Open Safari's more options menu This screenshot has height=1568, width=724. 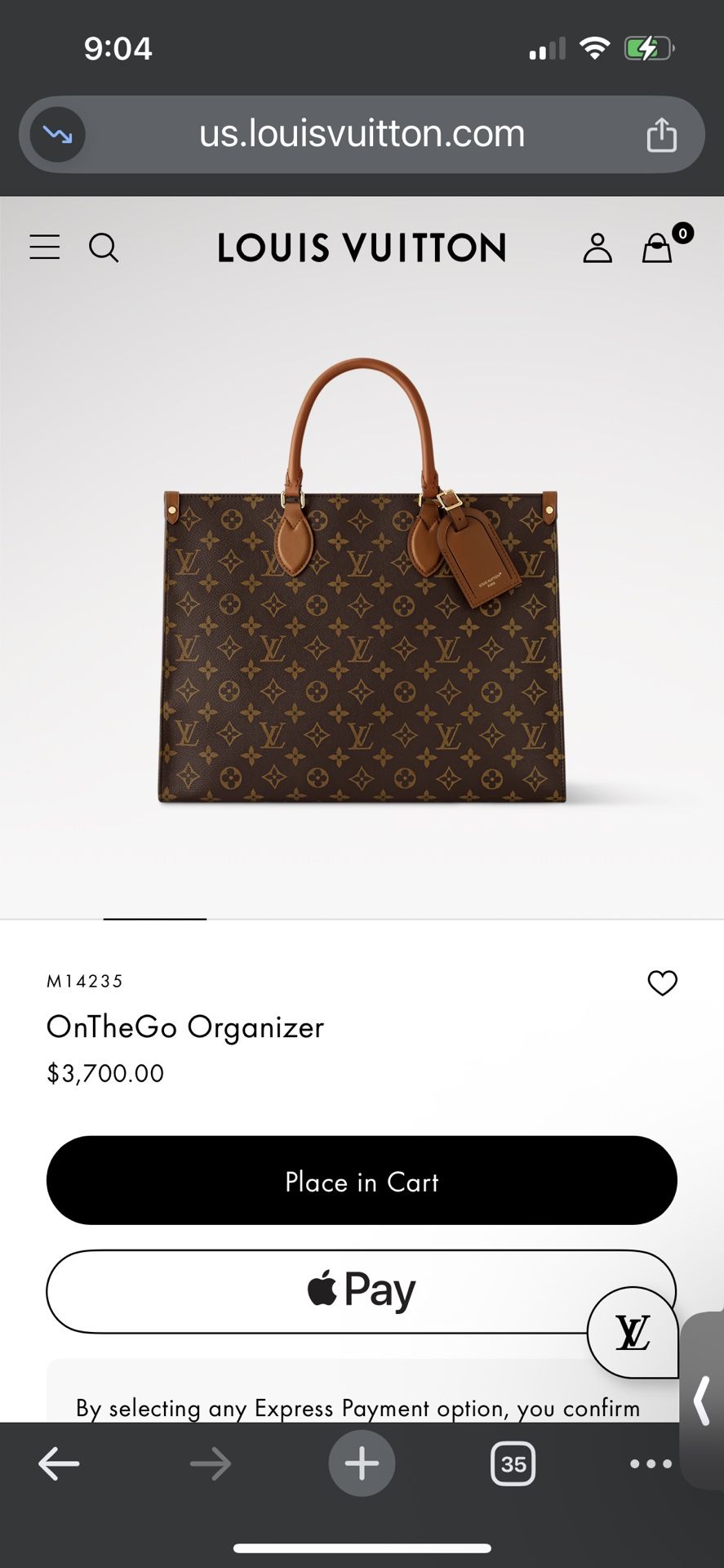click(649, 1463)
